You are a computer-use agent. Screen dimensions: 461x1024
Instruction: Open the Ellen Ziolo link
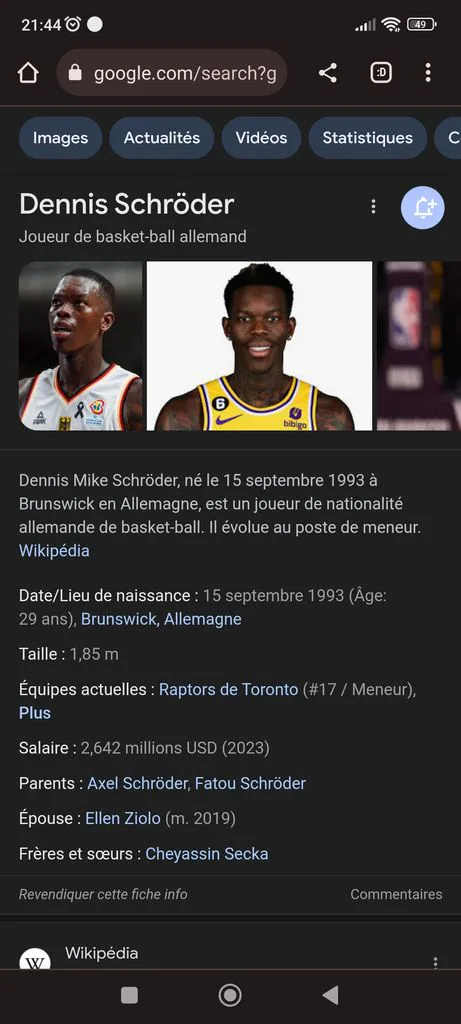click(x=123, y=818)
